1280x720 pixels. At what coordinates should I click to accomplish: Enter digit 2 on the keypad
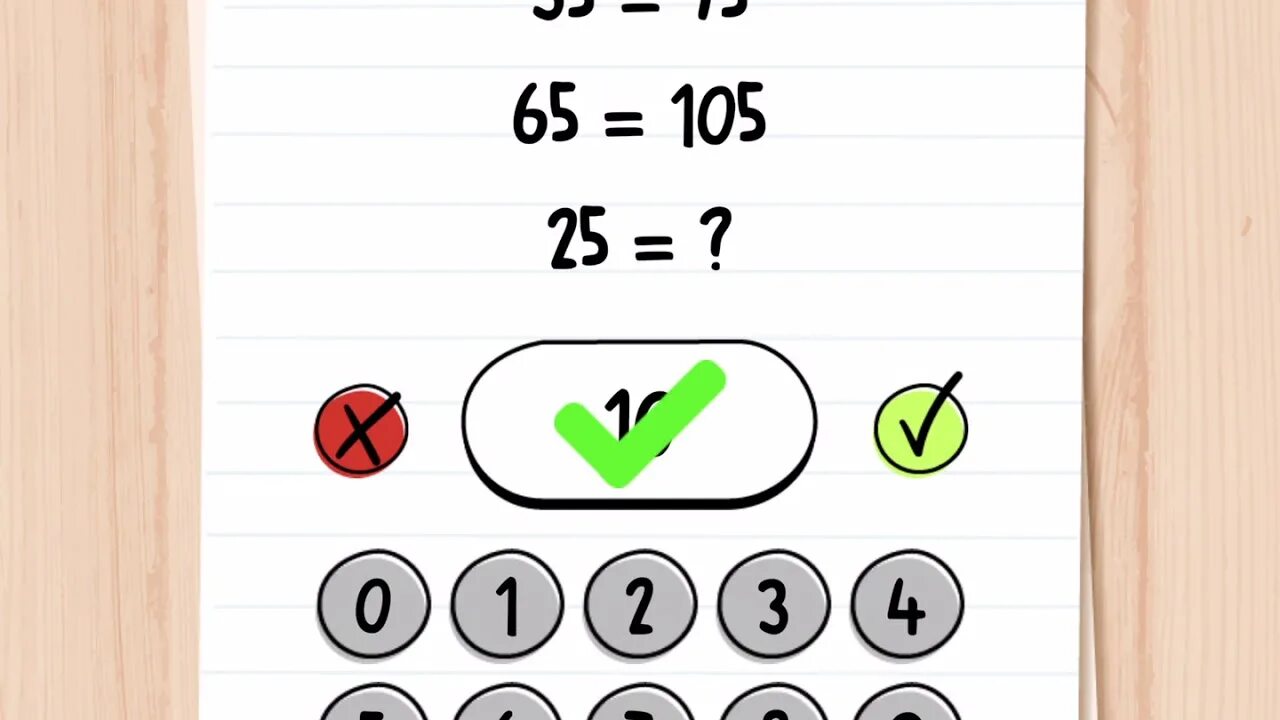tap(640, 605)
